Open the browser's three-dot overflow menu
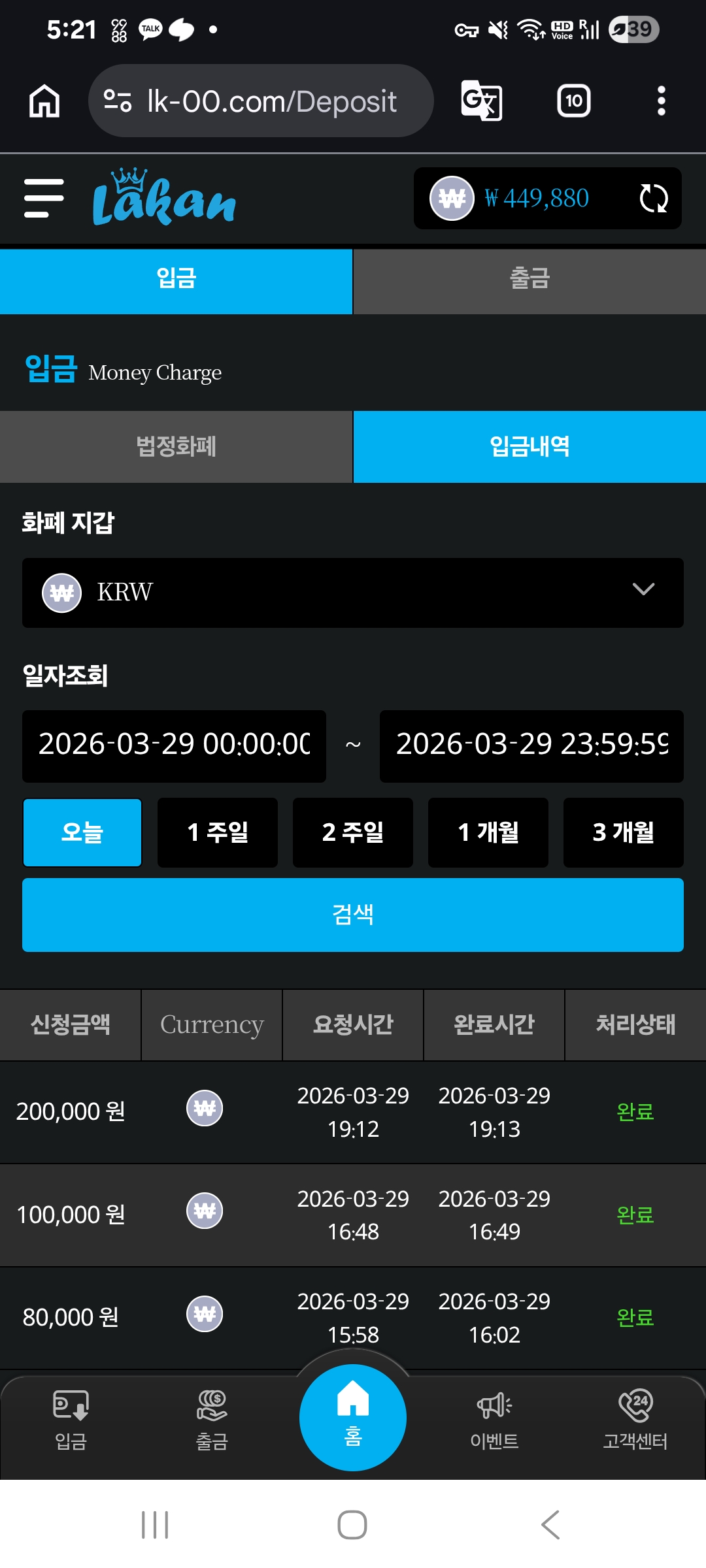The image size is (706, 1568). coord(662,101)
